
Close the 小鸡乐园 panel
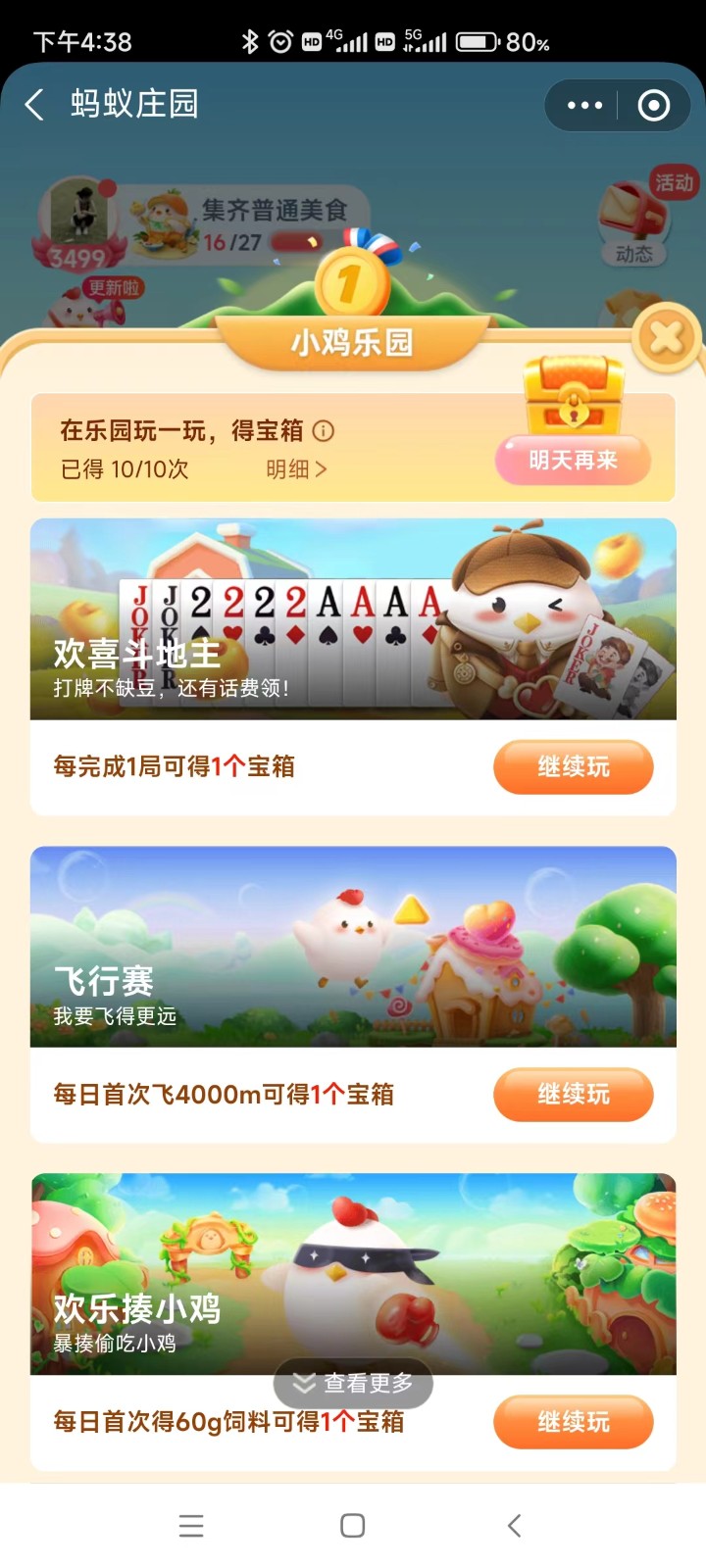click(667, 339)
